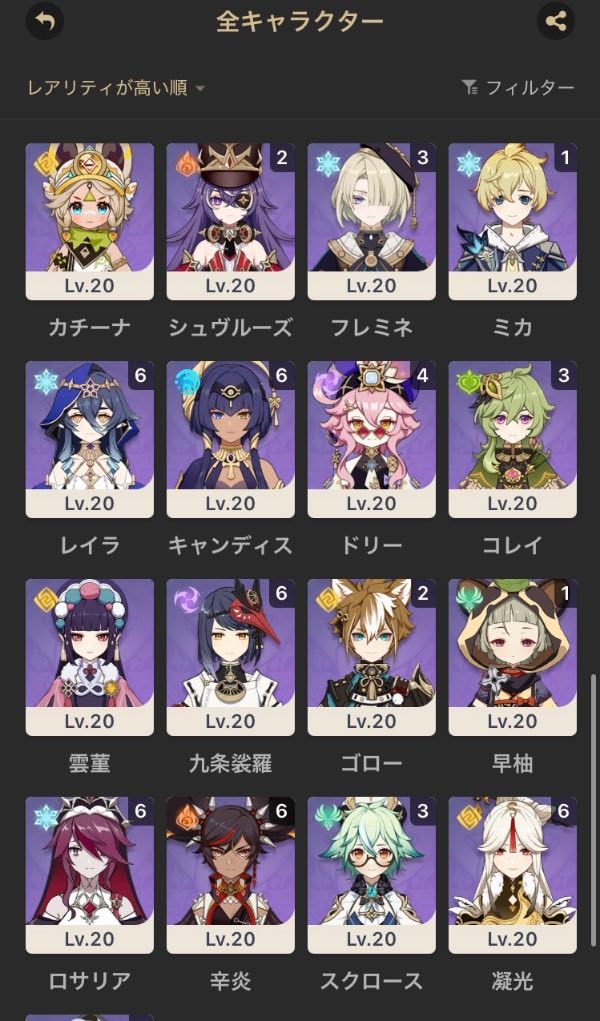Select the ゴロー character card

(372, 656)
